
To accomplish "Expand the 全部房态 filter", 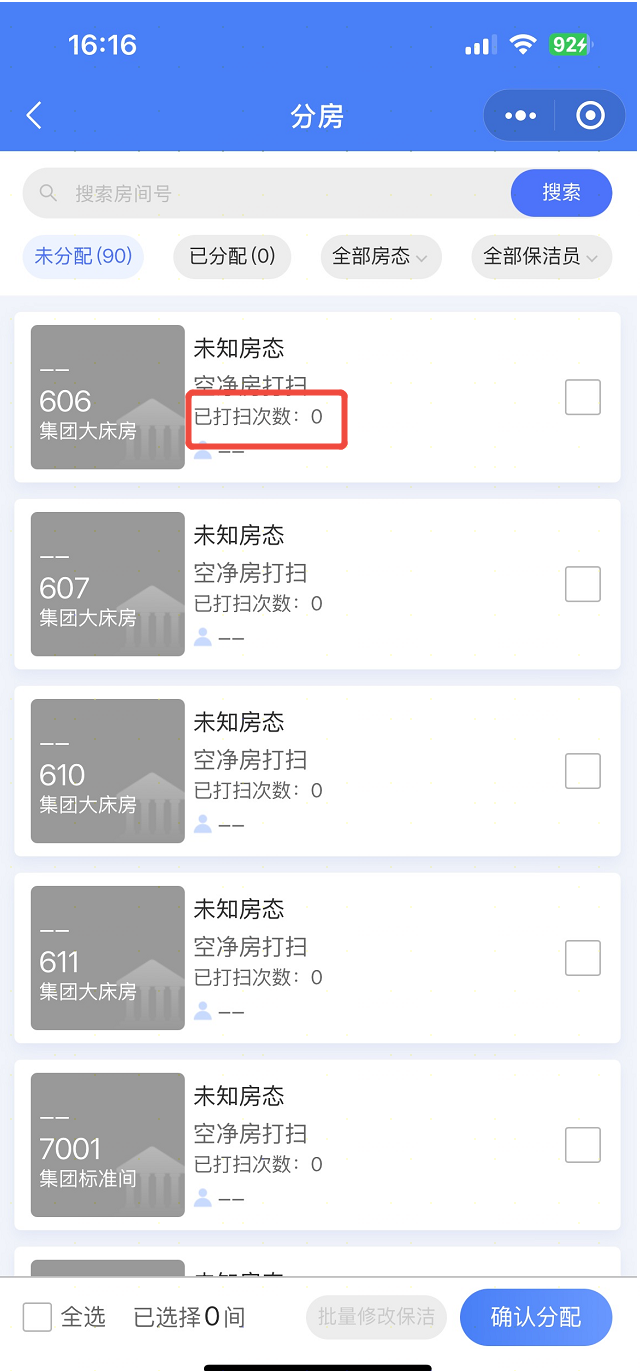I will (380, 256).
